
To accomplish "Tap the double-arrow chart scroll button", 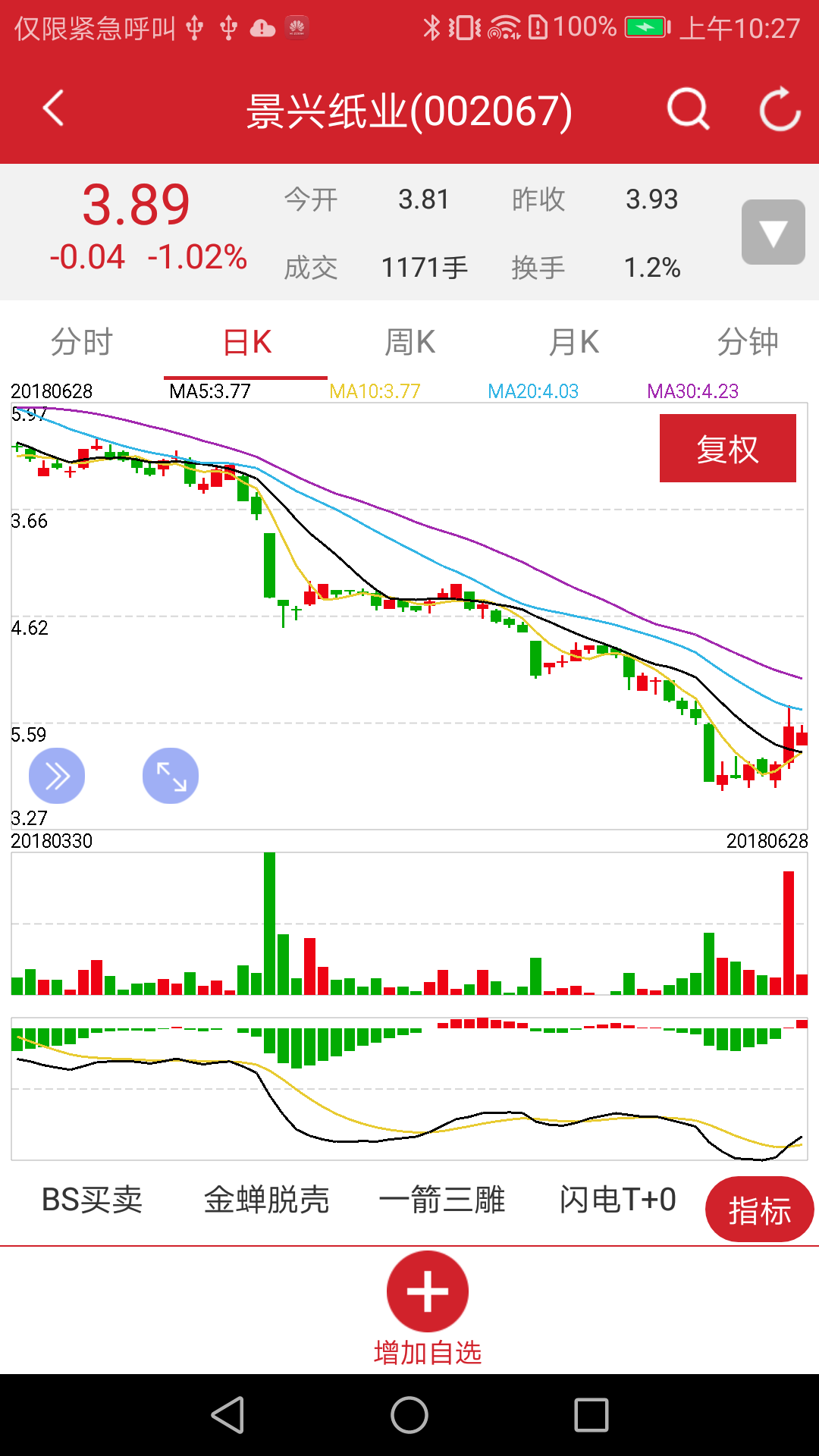I will coord(57,776).
